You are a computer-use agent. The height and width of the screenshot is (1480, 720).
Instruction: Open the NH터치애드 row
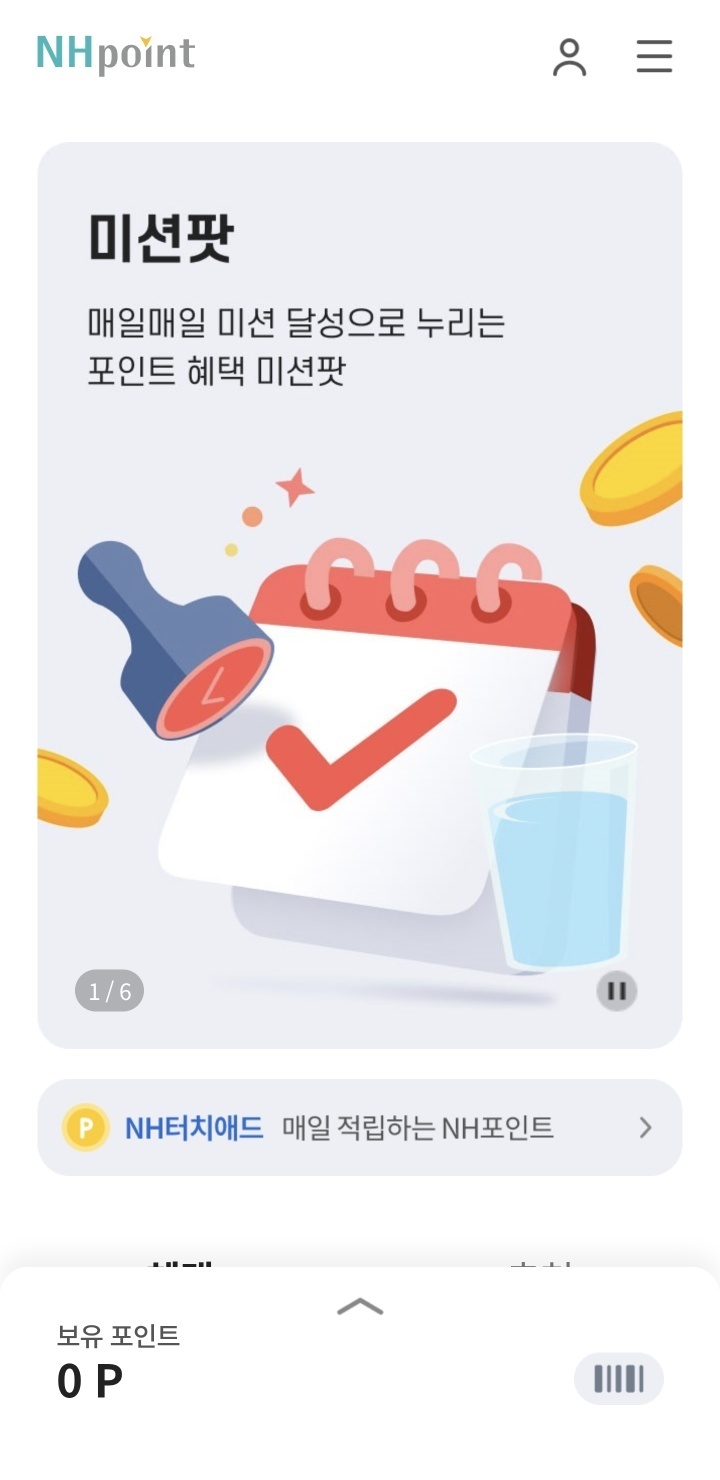(360, 1128)
